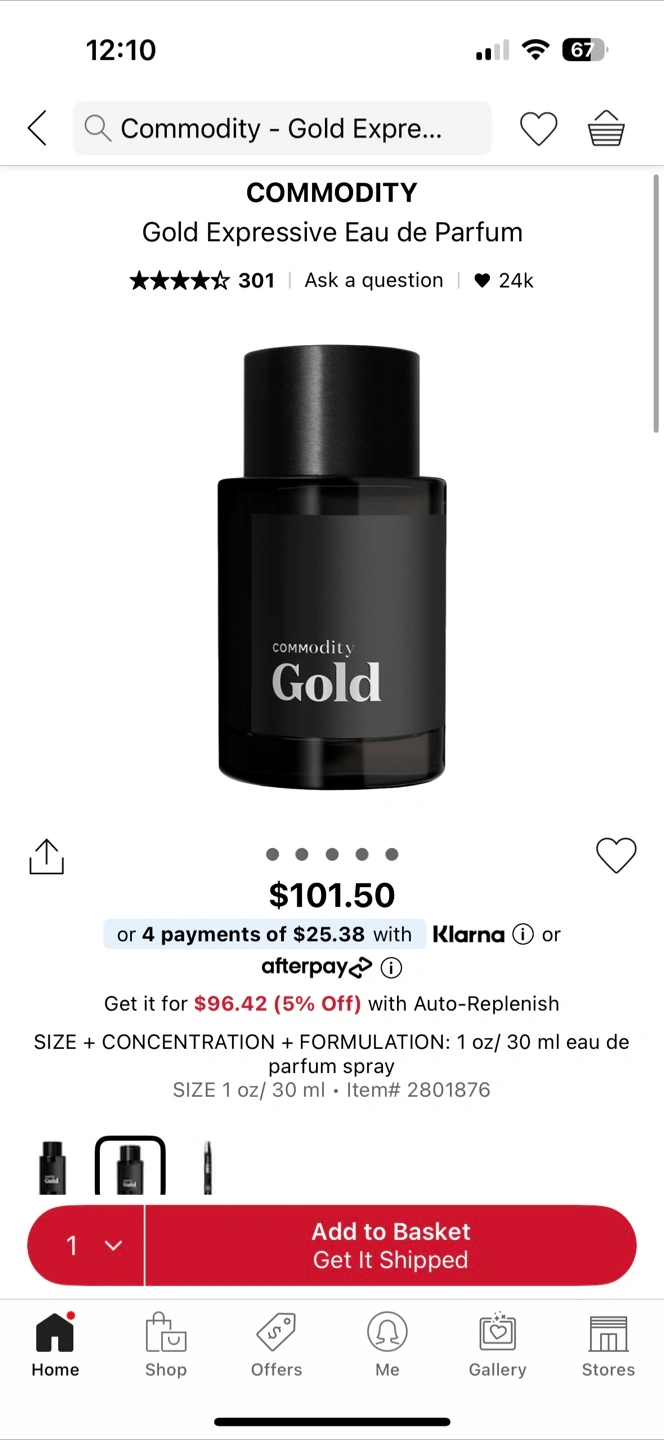Switch to the Me tab

point(387,1346)
